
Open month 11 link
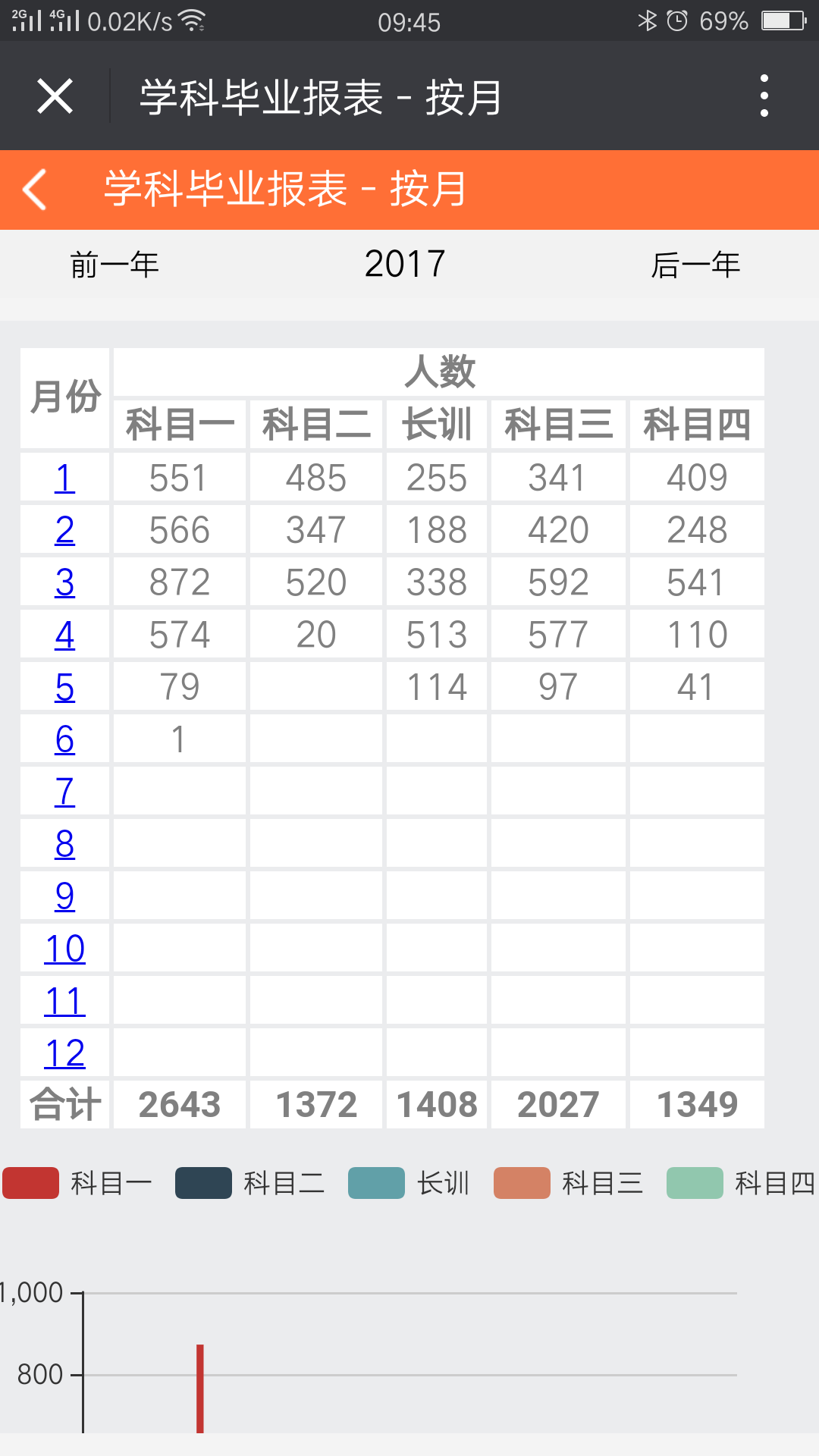[x=64, y=1001]
